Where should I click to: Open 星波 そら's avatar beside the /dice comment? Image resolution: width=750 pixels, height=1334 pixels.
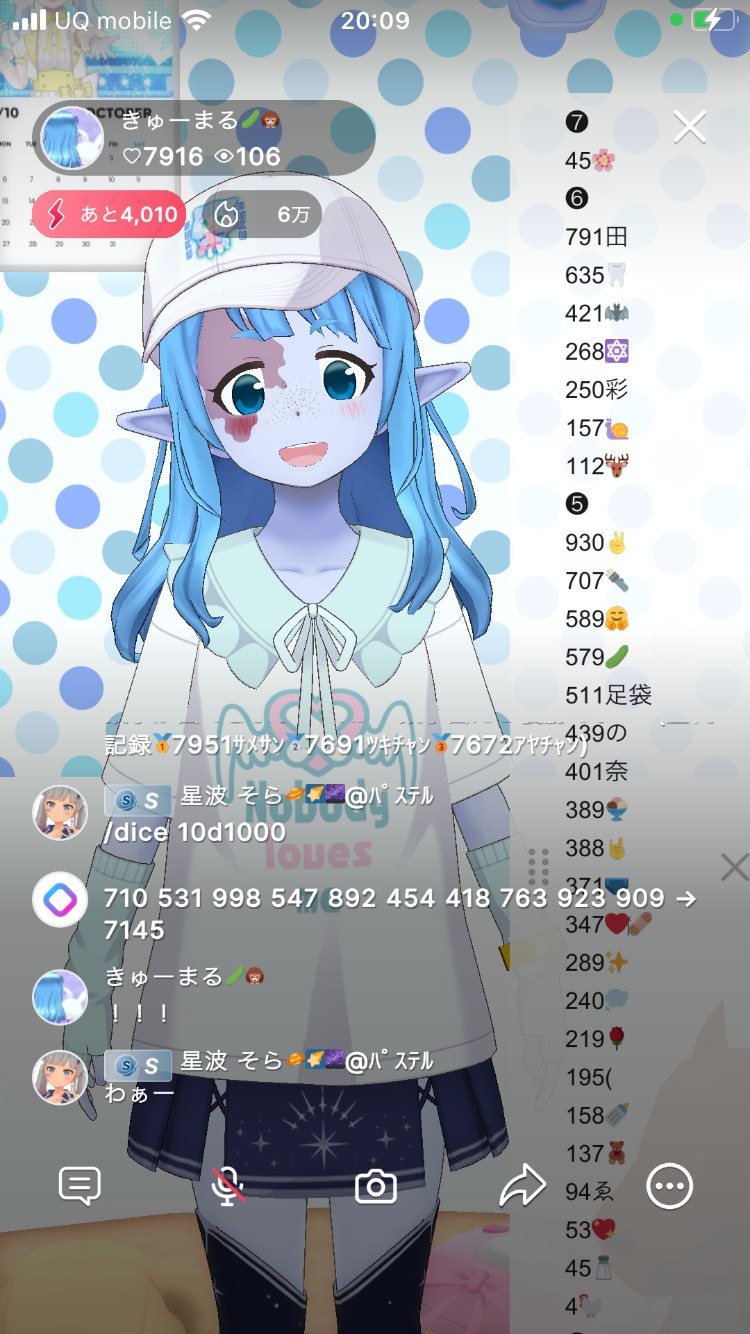tap(61, 813)
